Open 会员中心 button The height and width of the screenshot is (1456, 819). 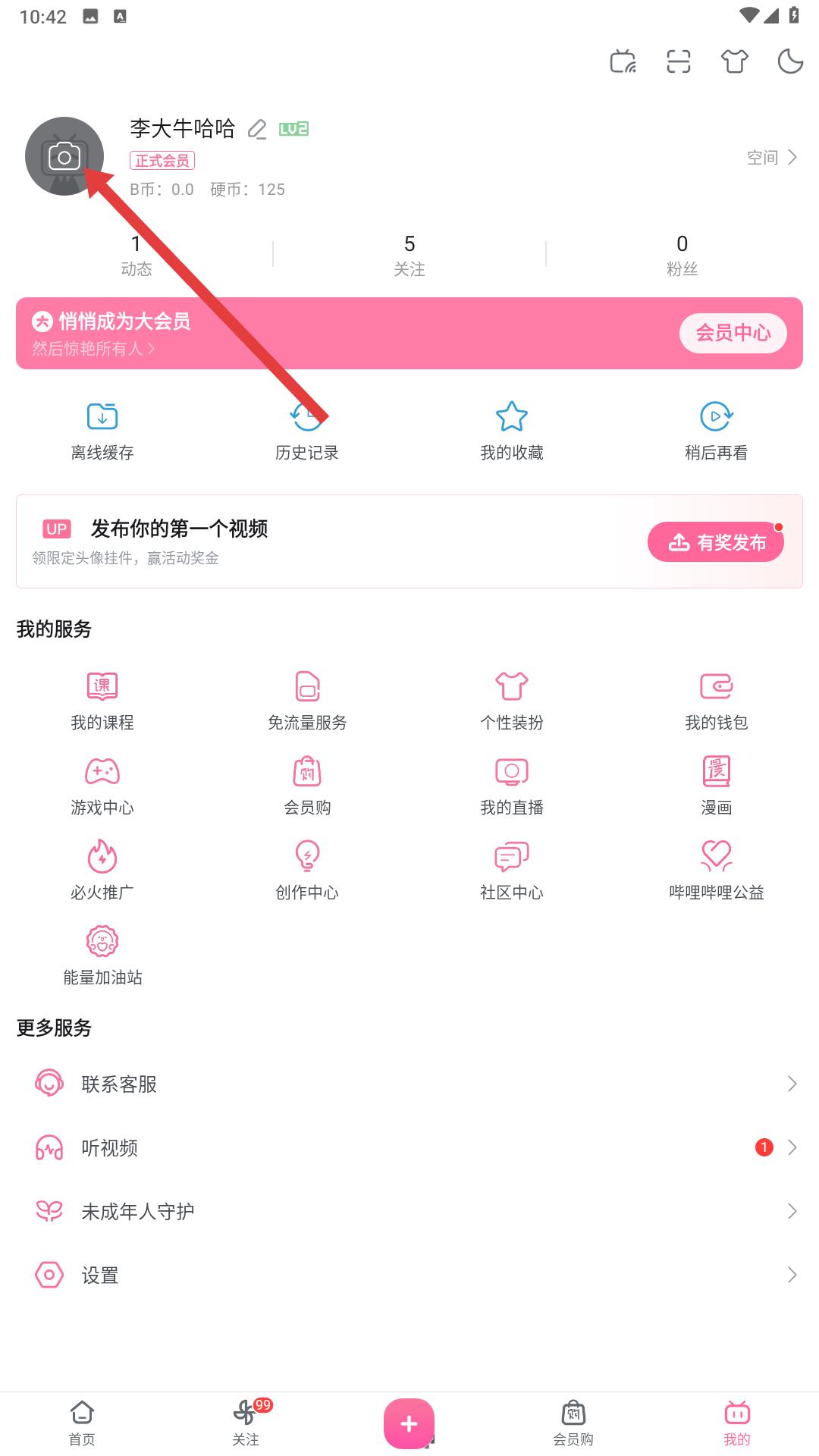(733, 333)
